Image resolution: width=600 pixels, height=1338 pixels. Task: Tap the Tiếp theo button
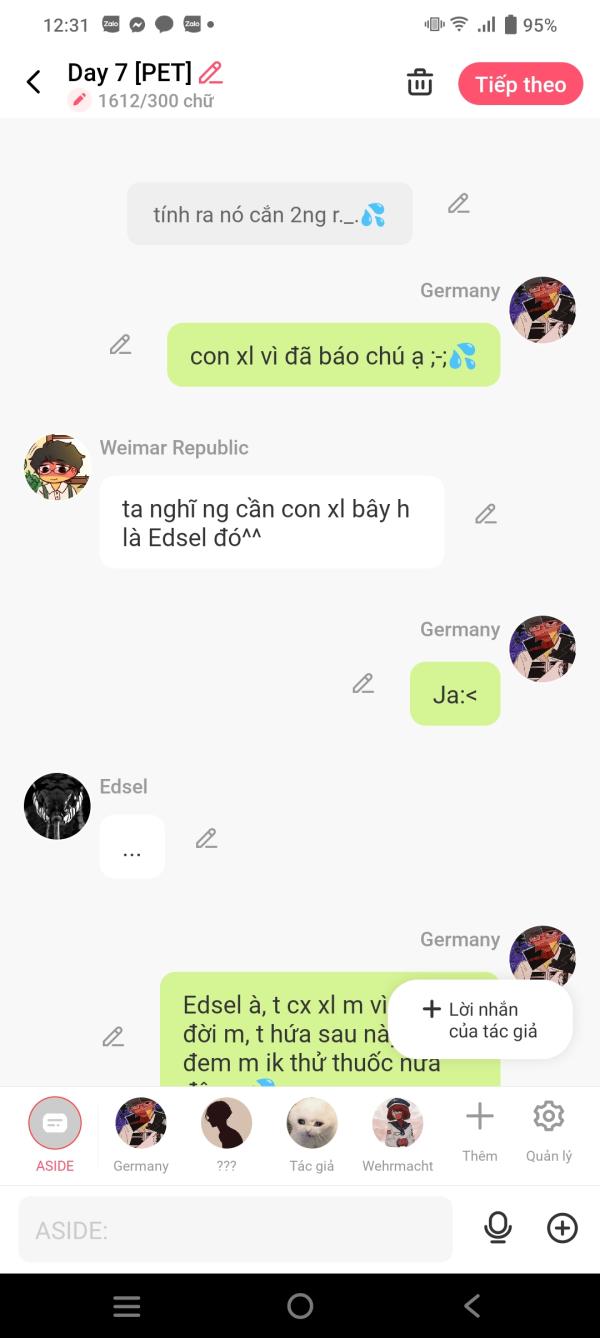coord(521,84)
